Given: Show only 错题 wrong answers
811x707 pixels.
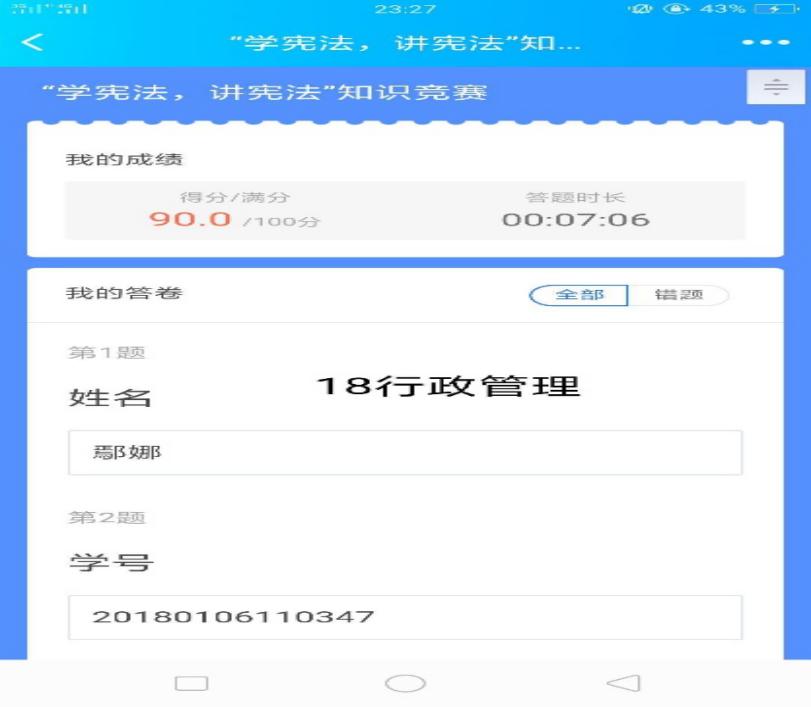Looking at the screenshot, I should 679,295.
